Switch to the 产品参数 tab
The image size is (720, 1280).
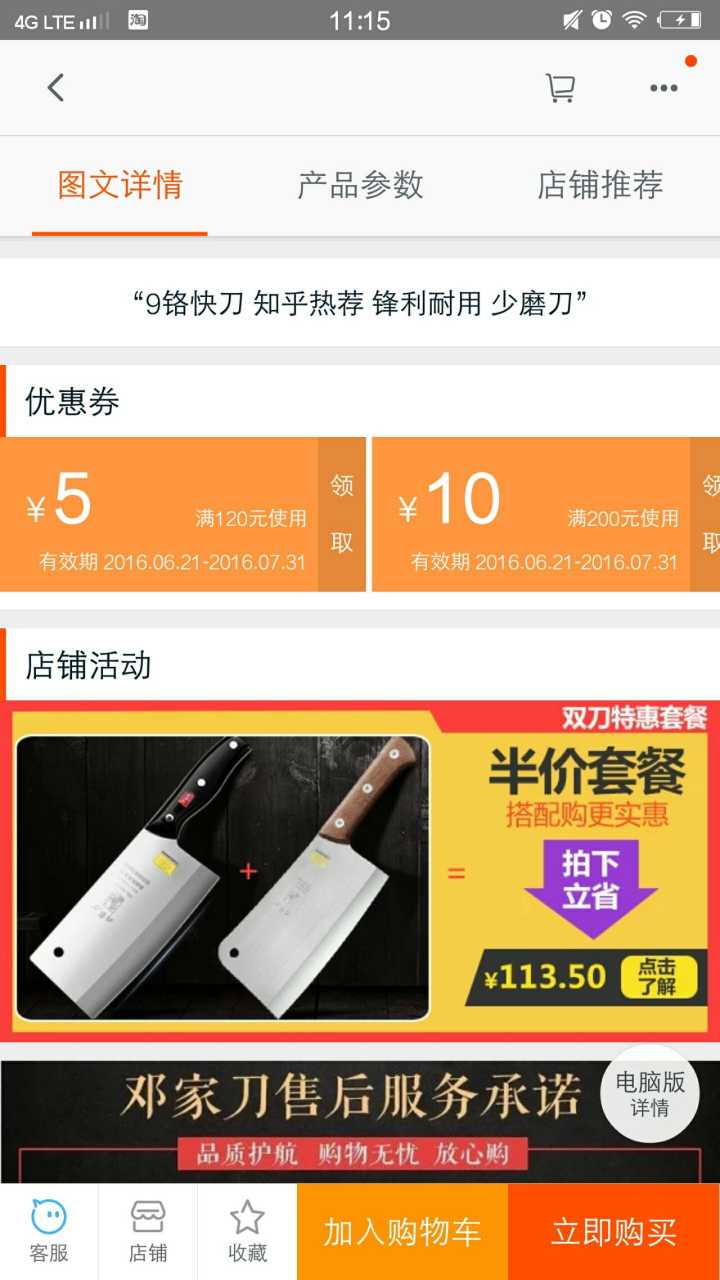(360, 186)
